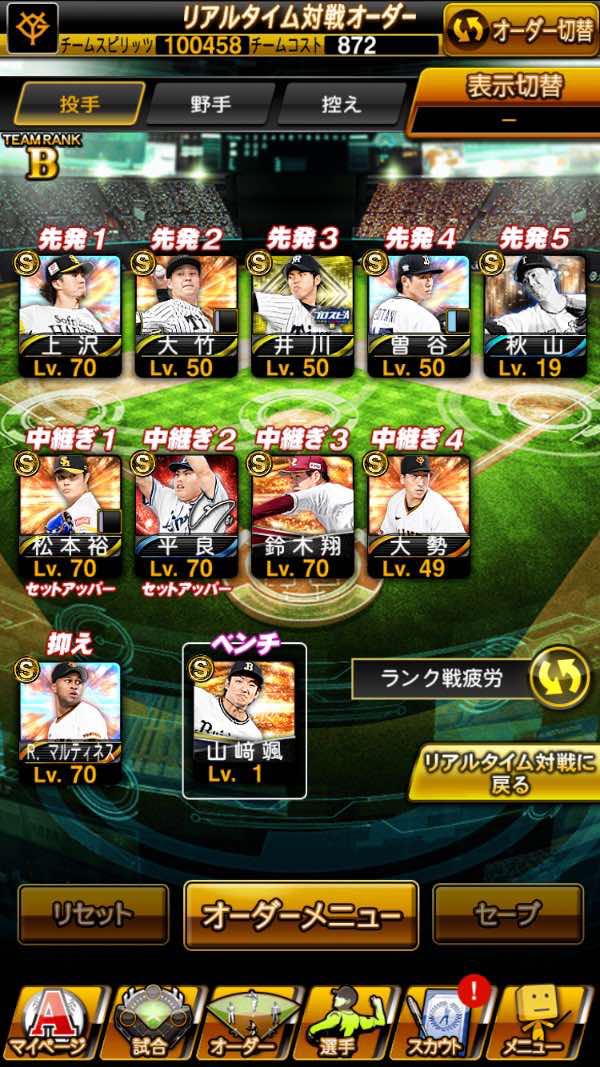Image resolution: width=600 pixels, height=1067 pixels.
Task: Tap the オーダー切替 button
Action: point(519,30)
